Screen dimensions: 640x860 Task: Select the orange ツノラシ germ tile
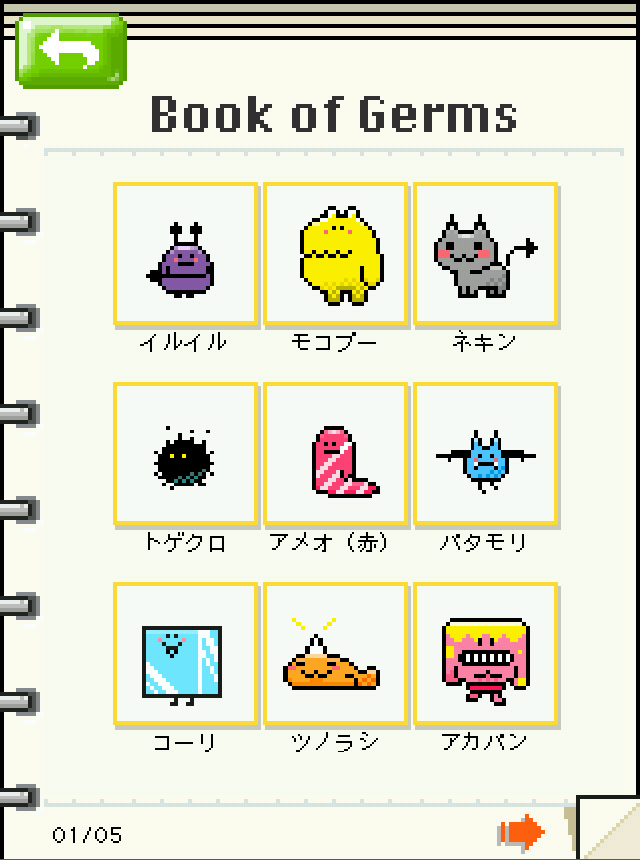335,654
